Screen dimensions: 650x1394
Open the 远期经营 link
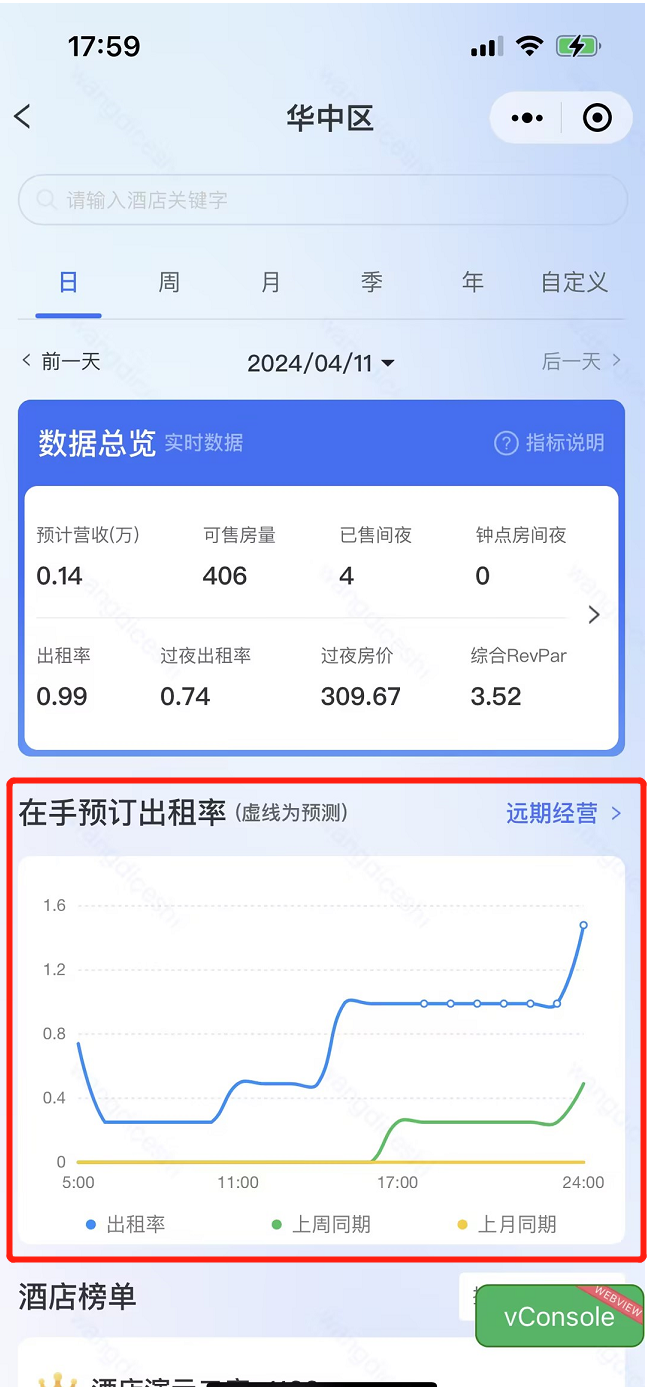(564, 814)
